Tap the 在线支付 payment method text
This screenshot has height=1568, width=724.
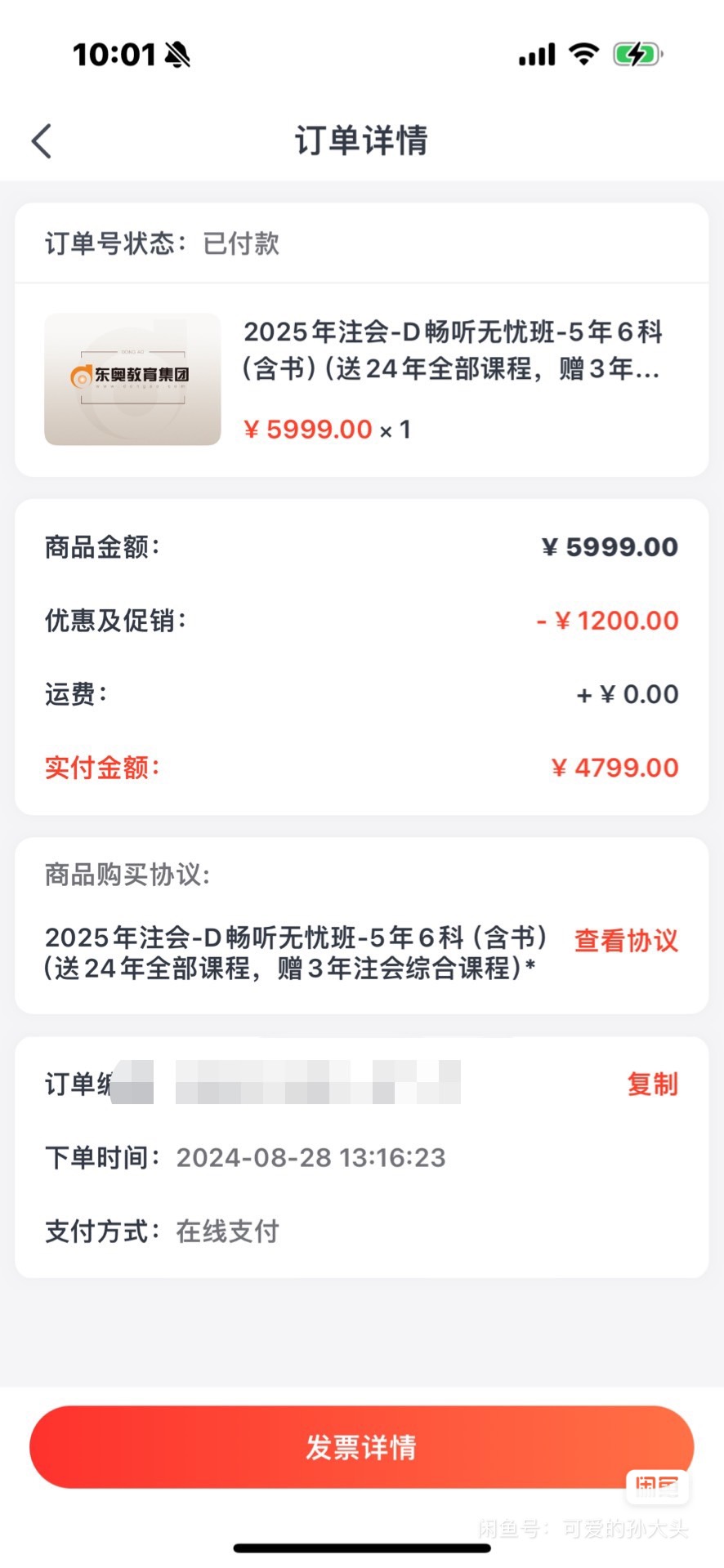[x=228, y=1231]
